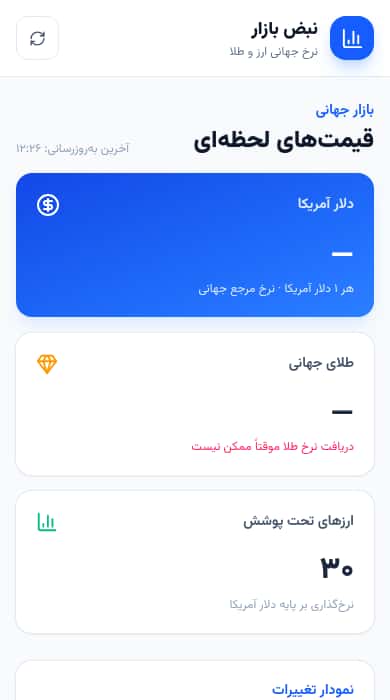Tap the refresh icon in the header
The height and width of the screenshot is (700, 390).
[x=37, y=38]
